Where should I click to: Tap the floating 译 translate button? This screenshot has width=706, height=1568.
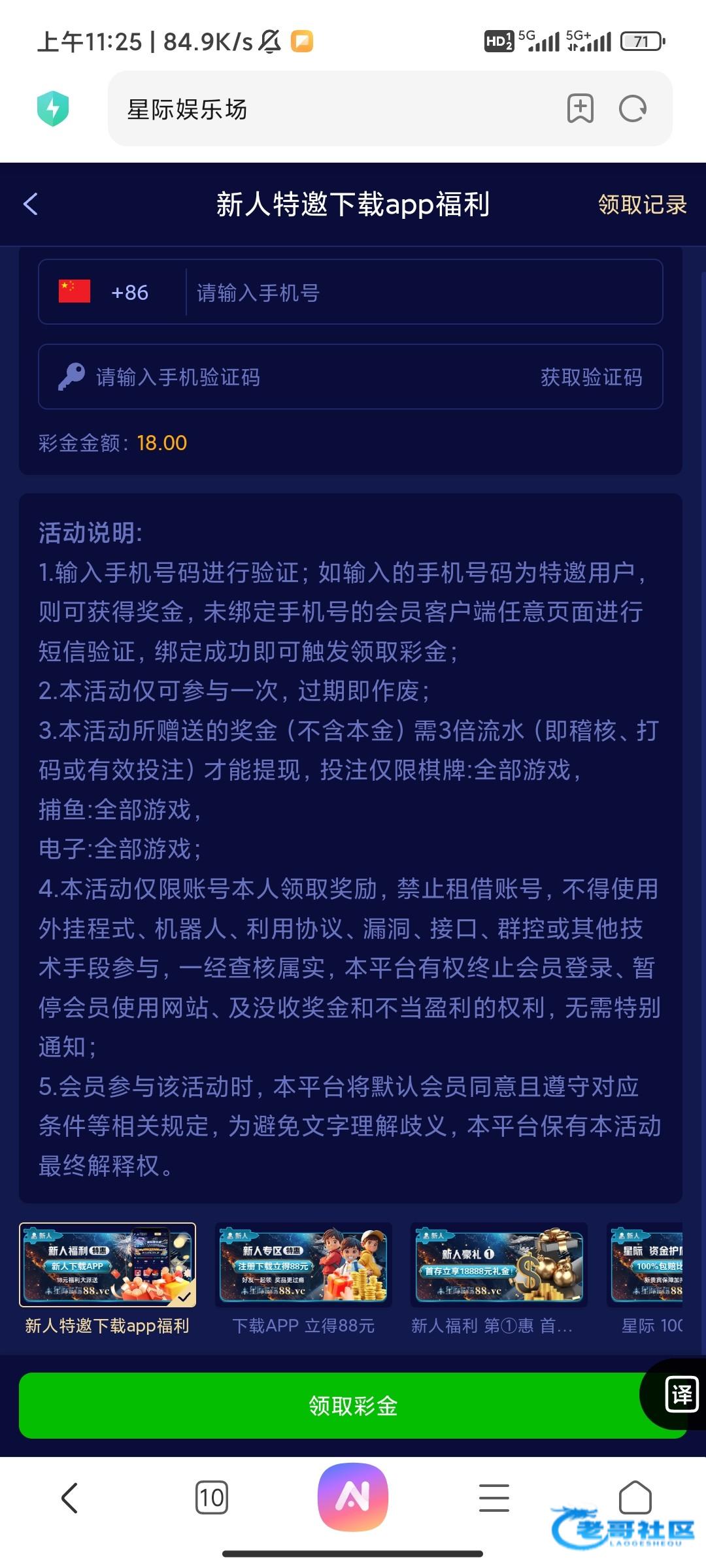pos(680,1394)
